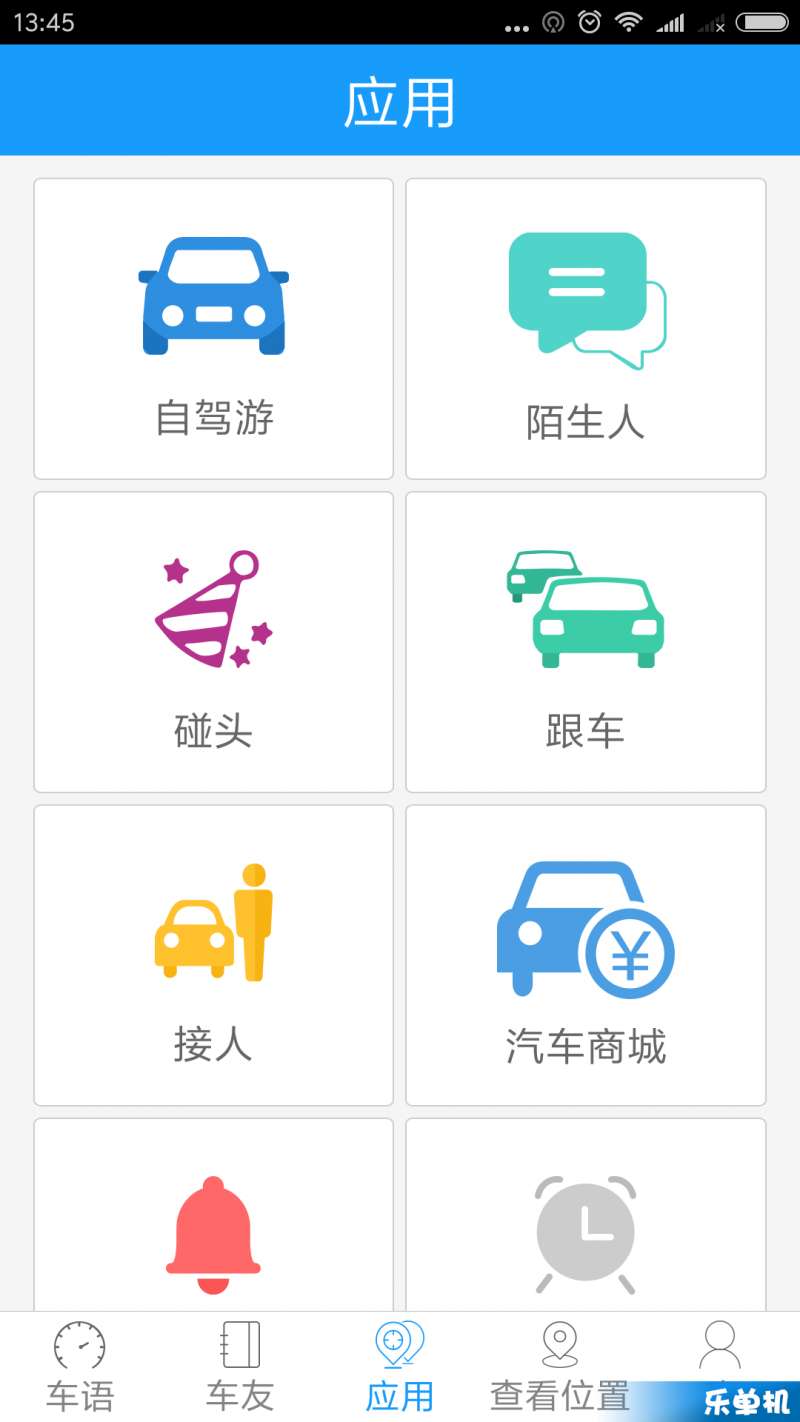Open the 跟车 tile
The image size is (800, 1422).
tap(586, 642)
